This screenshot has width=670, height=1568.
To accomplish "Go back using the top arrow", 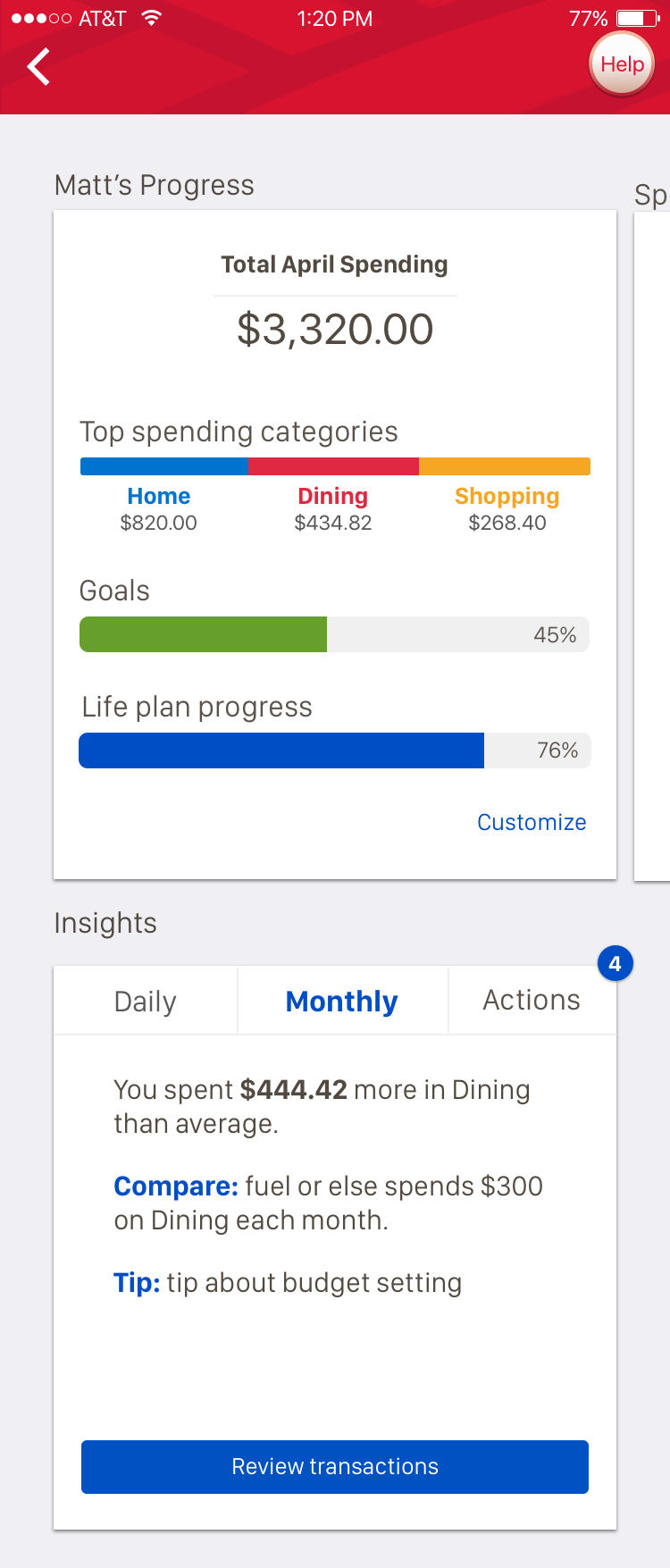I will [38, 67].
